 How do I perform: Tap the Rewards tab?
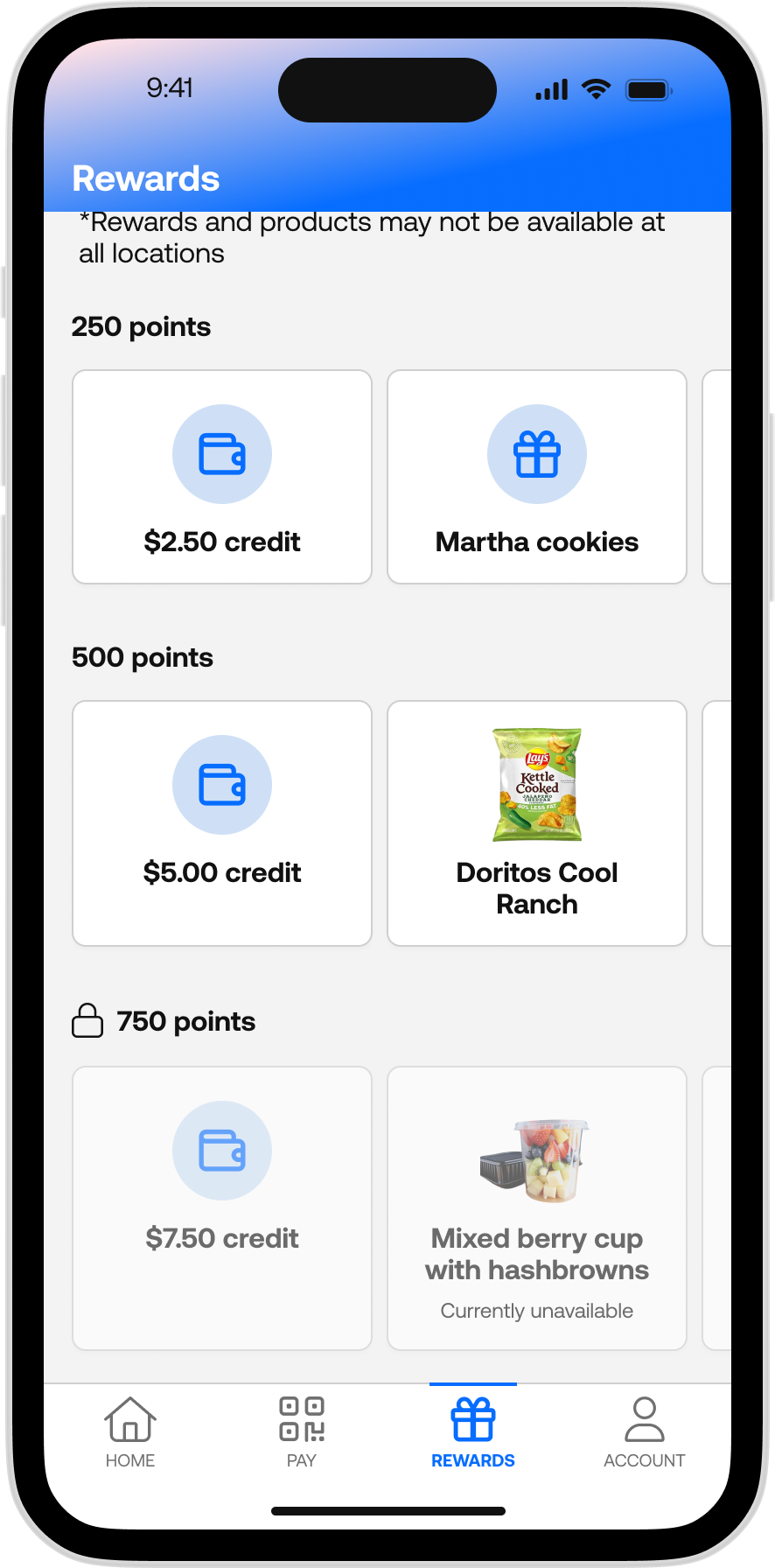[473, 1431]
